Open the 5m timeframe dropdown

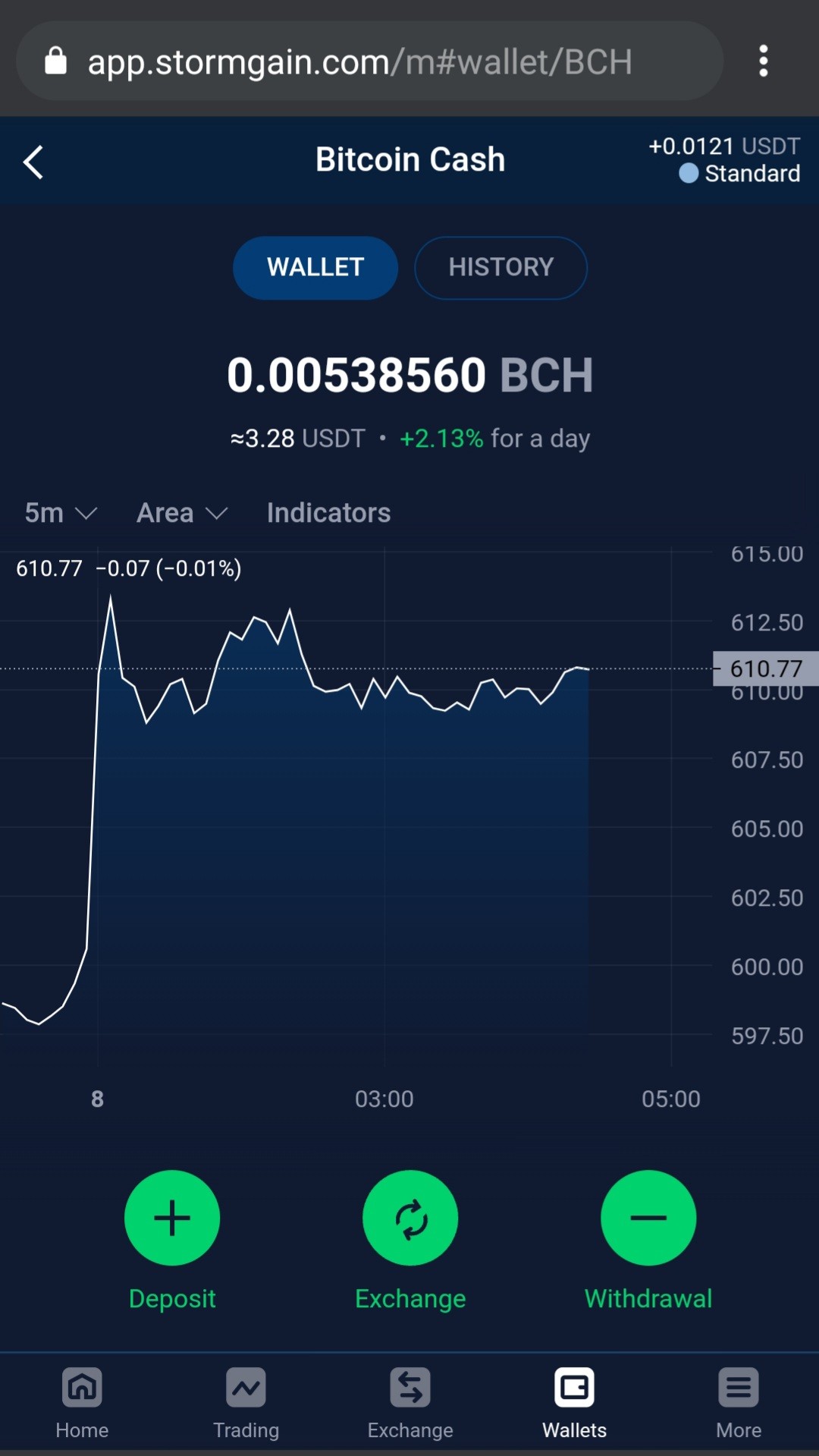tap(61, 513)
